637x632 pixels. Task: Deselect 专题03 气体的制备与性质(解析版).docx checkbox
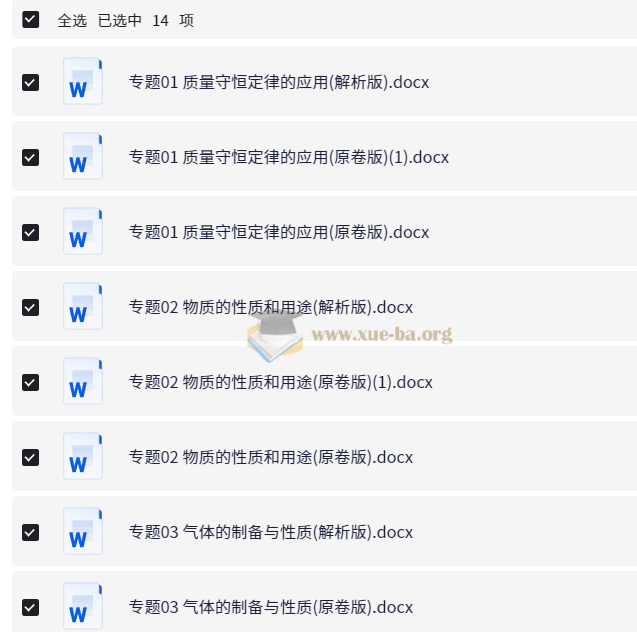(x=31, y=532)
